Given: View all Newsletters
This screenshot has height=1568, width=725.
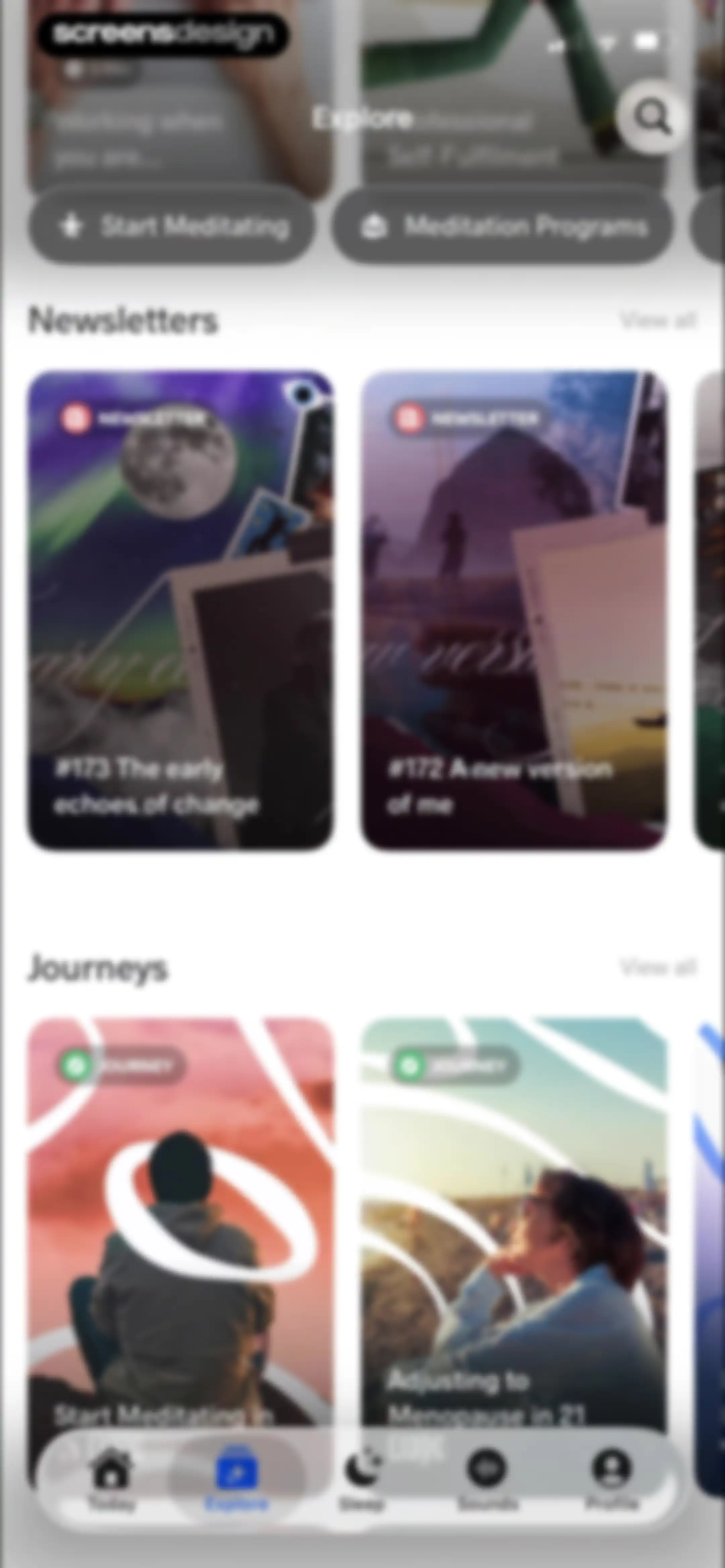Looking at the screenshot, I should 658,320.
